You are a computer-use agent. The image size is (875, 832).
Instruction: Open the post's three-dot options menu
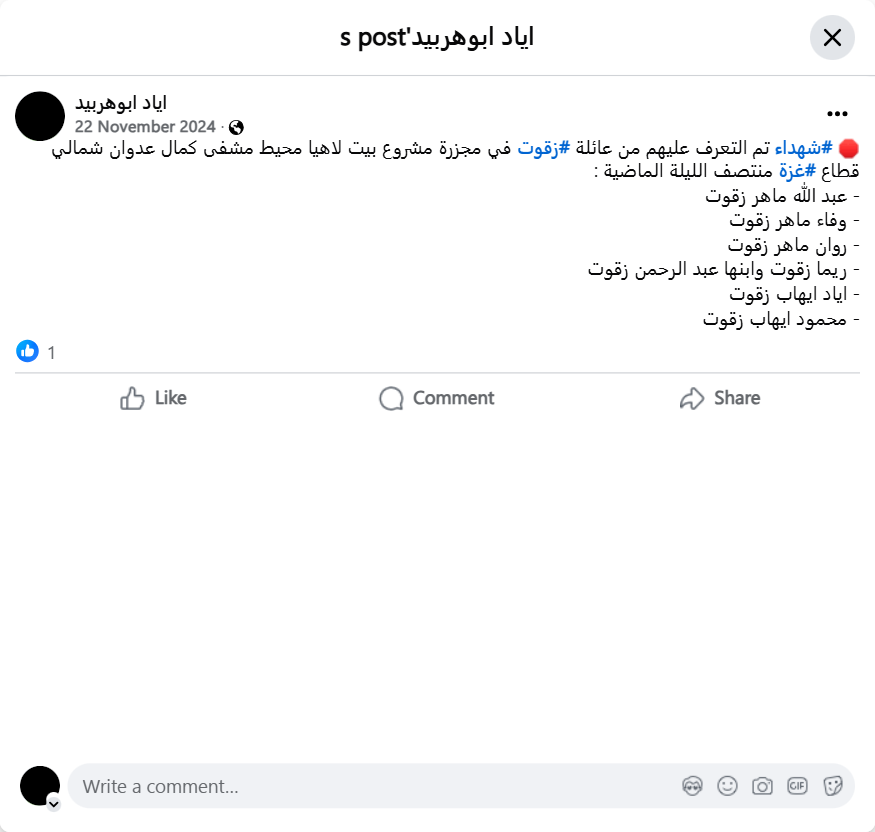[837, 114]
